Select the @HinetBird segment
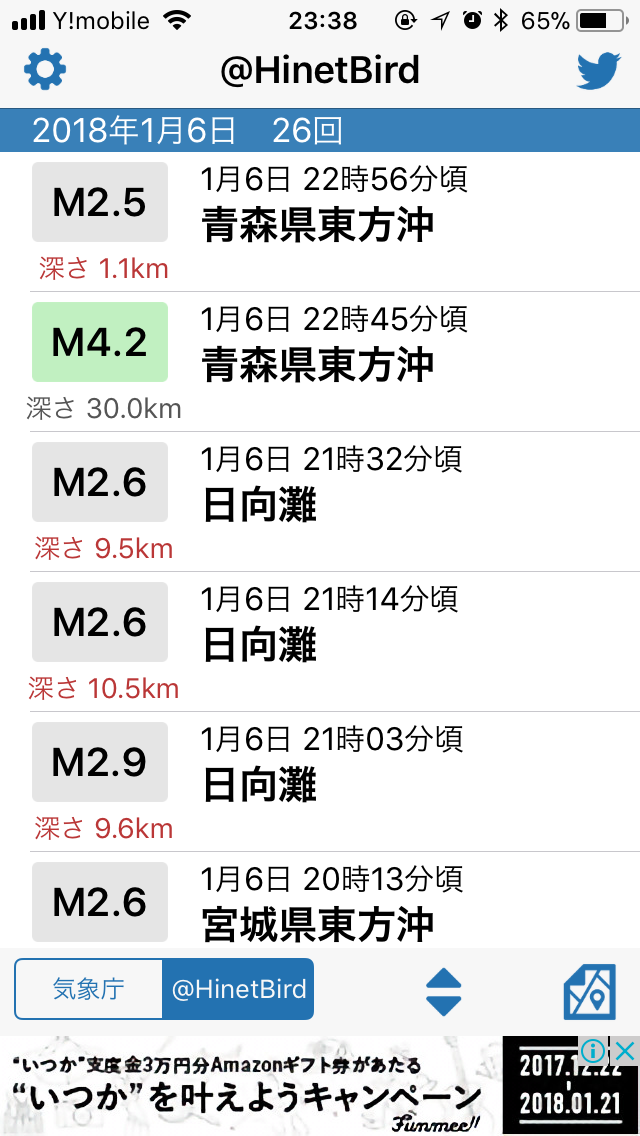This screenshot has width=640, height=1136. point(238,989)
